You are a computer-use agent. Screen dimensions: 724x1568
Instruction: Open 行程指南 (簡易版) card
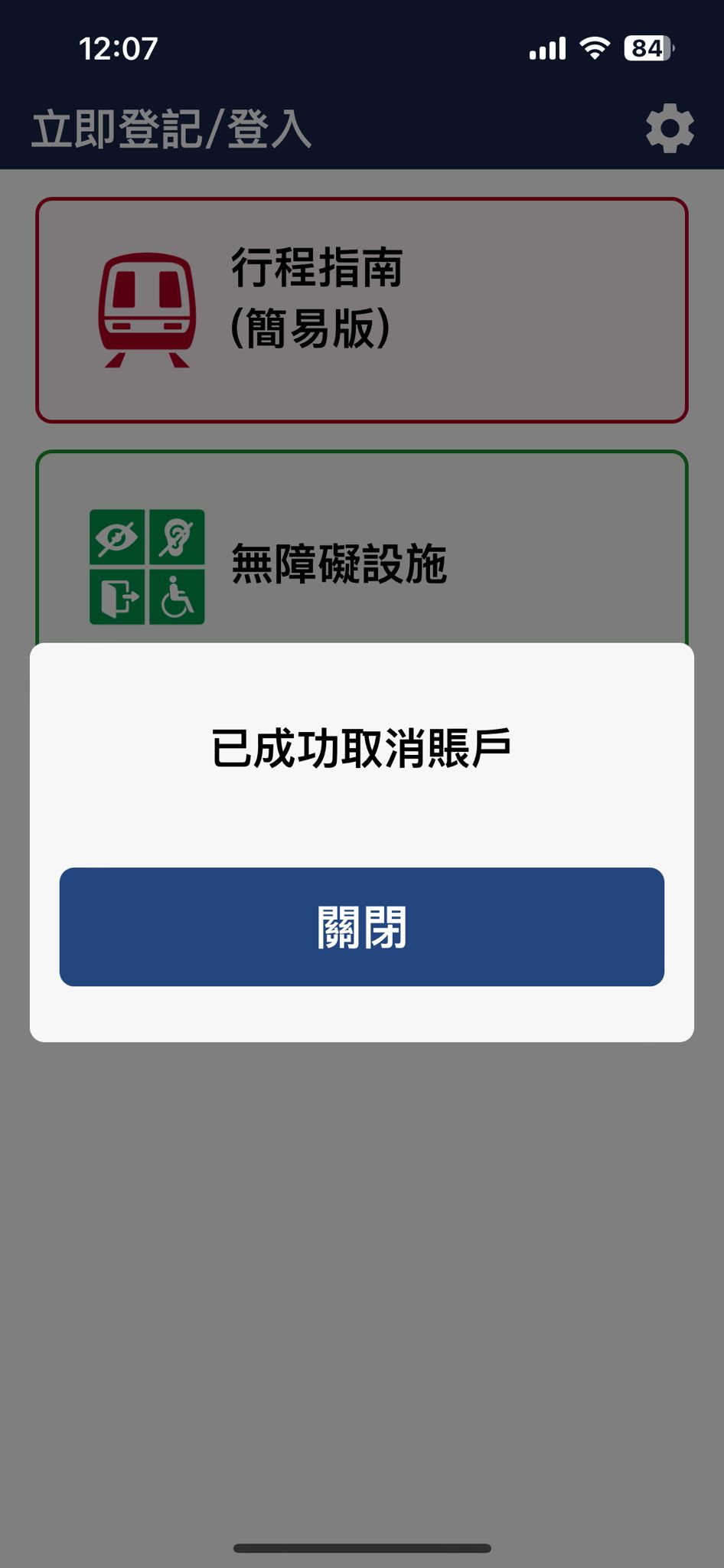pyautogui.click(x=361, y=310)
